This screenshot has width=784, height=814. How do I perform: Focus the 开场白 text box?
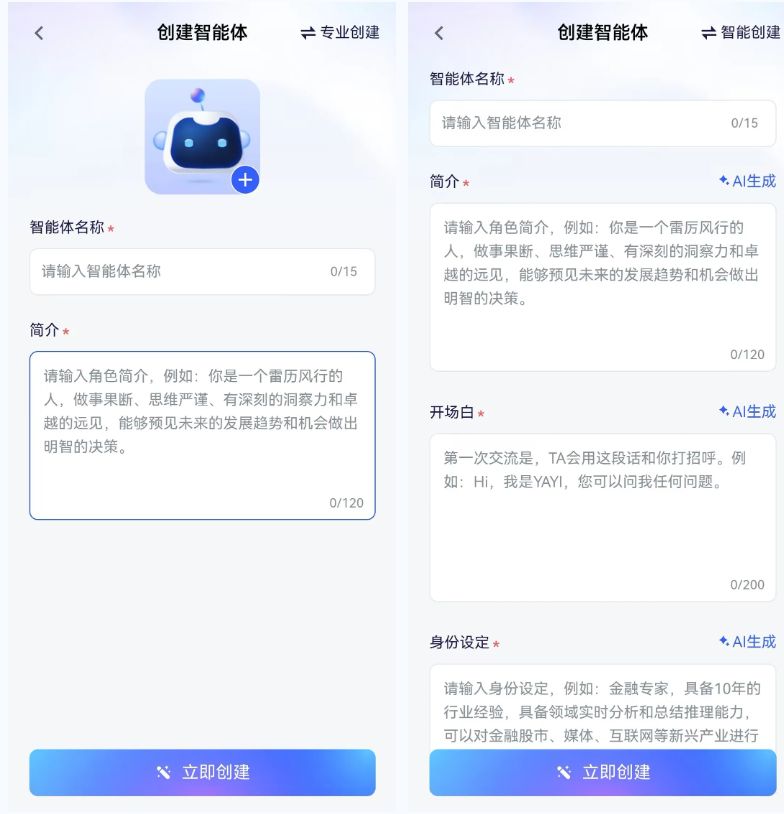click(x=602, y=517)
